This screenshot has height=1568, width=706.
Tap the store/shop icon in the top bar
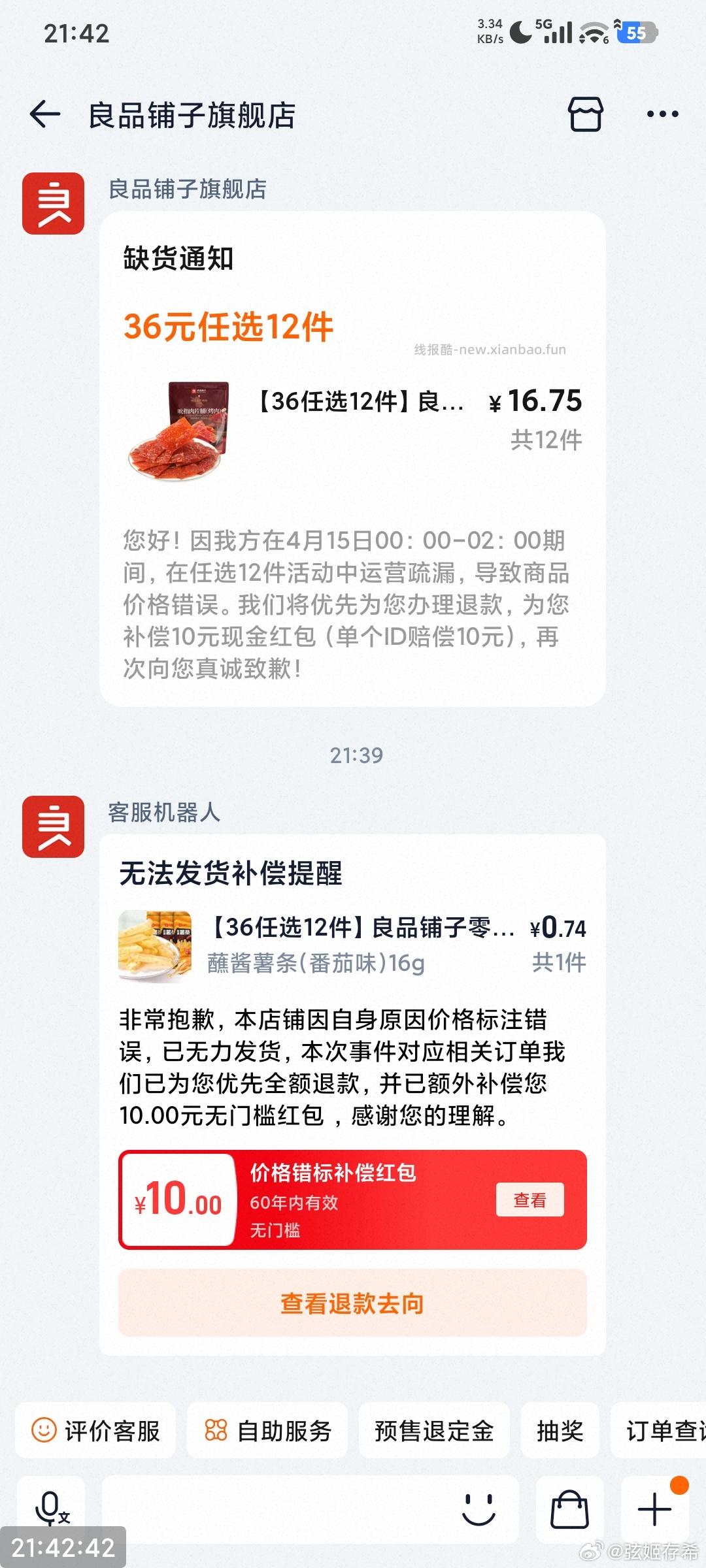click(x=585, y=114)
